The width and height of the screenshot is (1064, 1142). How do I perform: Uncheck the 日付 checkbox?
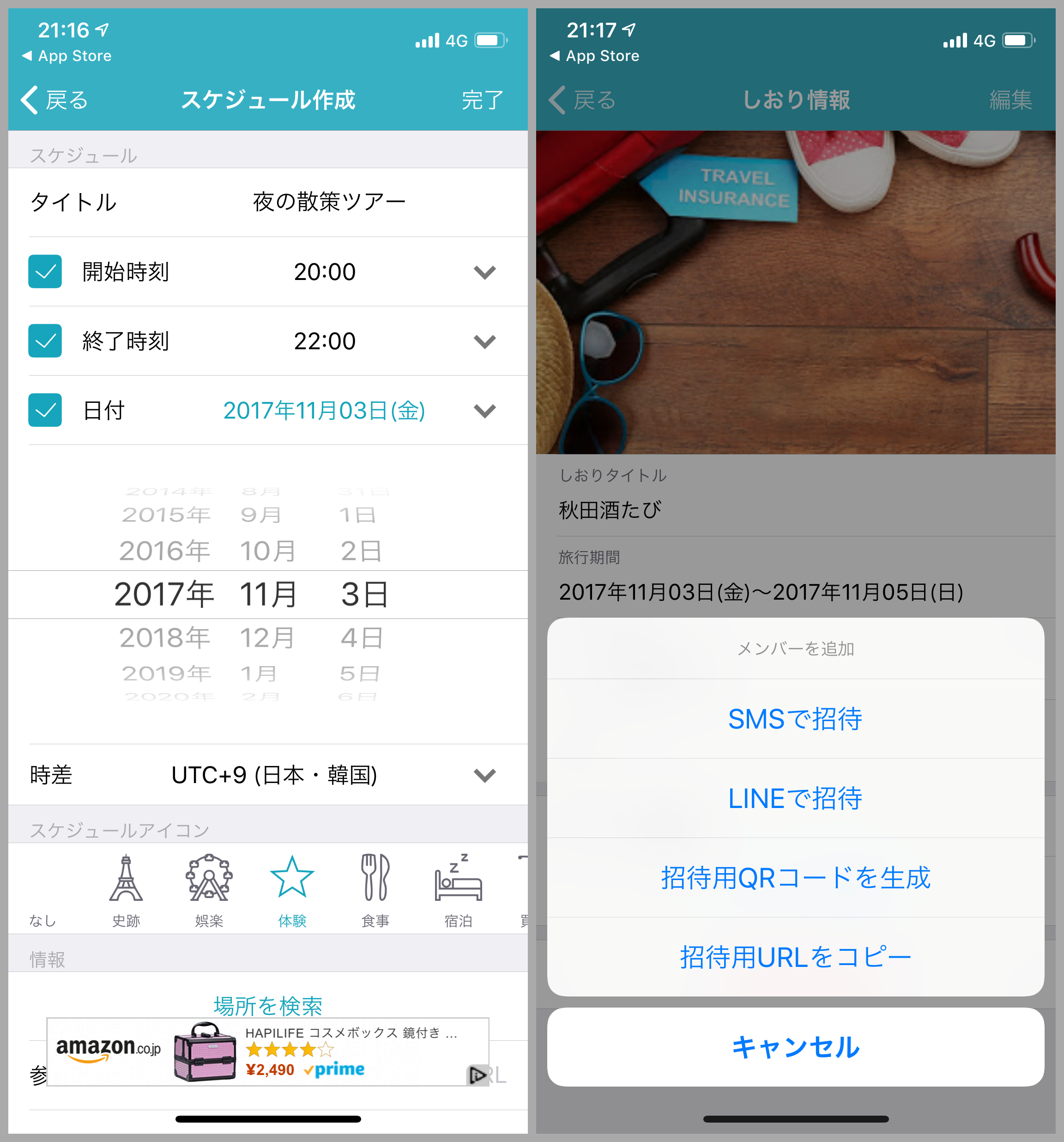tap(45, 410)
